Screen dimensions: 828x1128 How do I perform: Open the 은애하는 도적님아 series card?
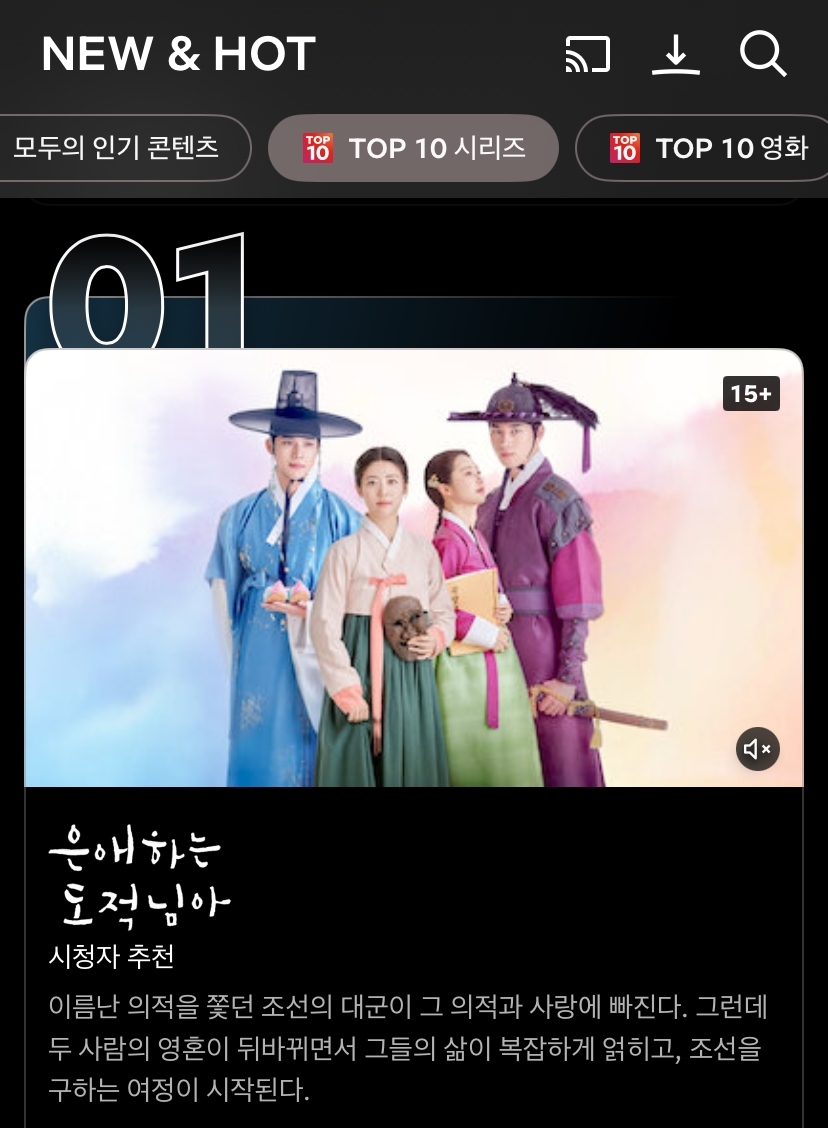413,568
